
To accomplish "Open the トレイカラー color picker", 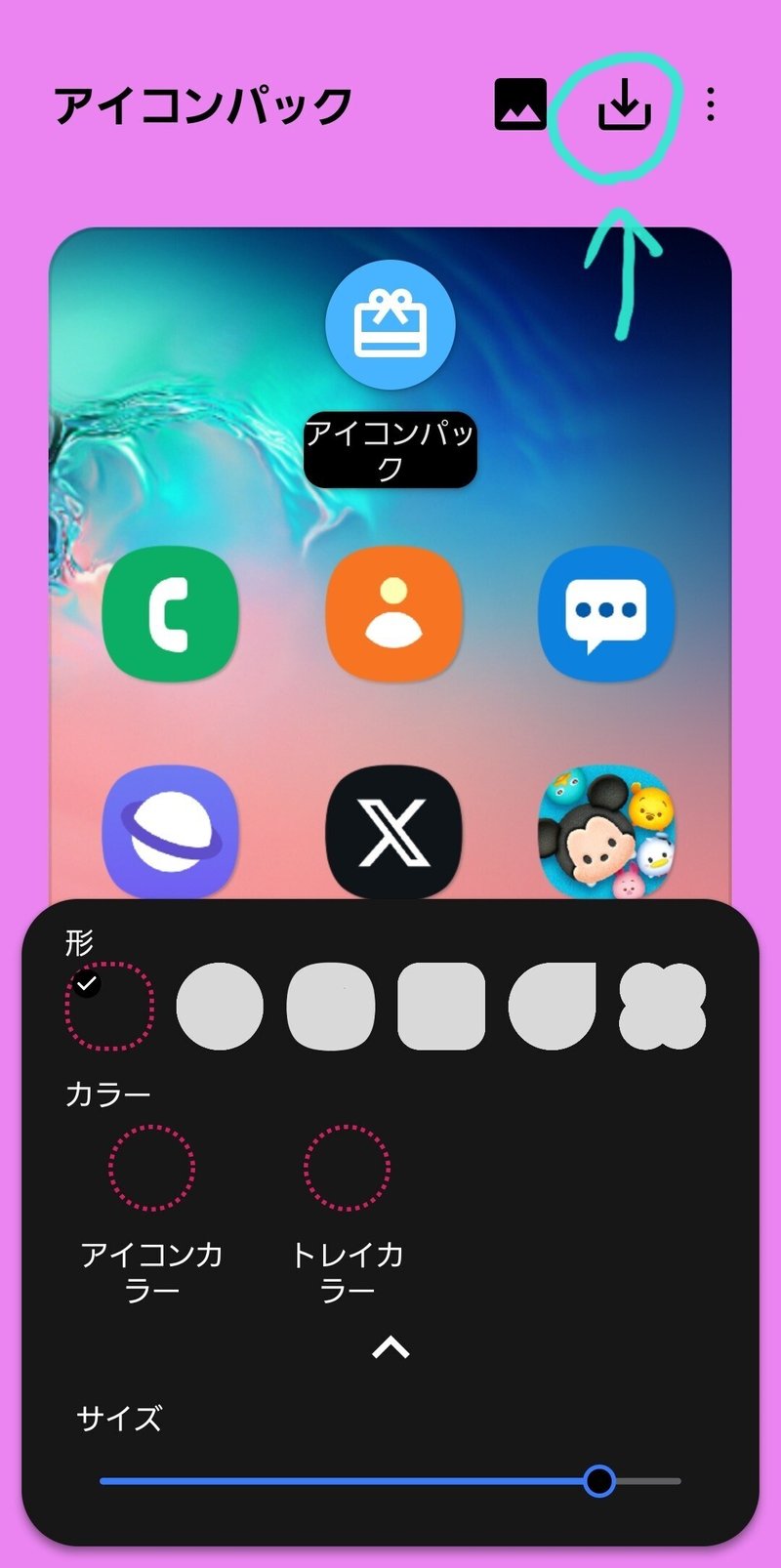I will click(347, 1168).
